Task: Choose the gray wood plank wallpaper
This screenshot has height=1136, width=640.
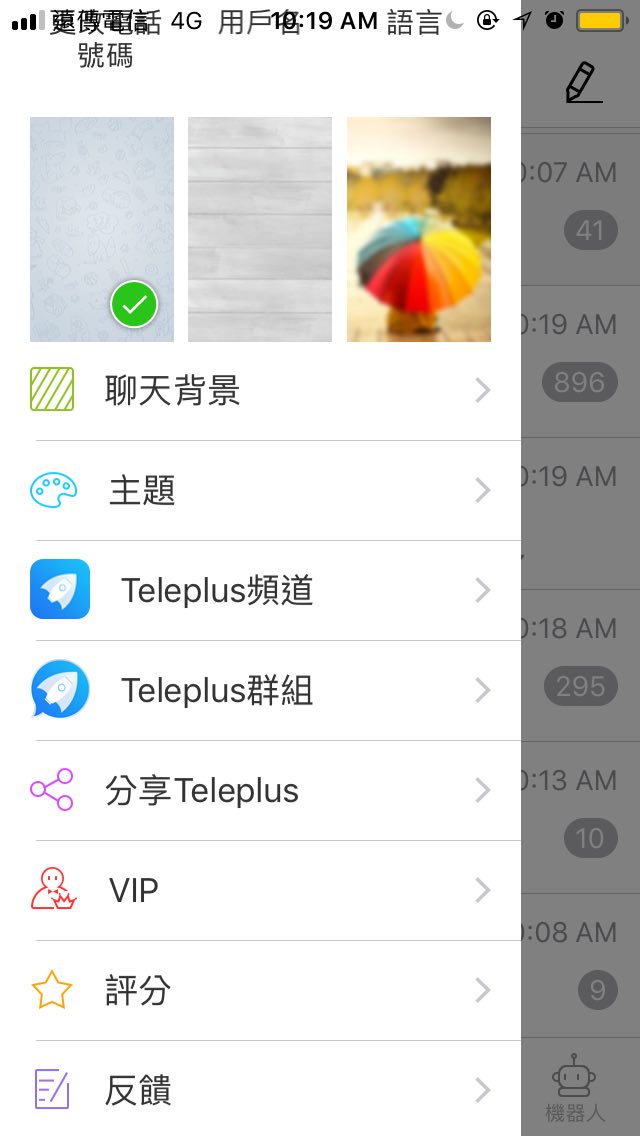Action: click(260, 229)
